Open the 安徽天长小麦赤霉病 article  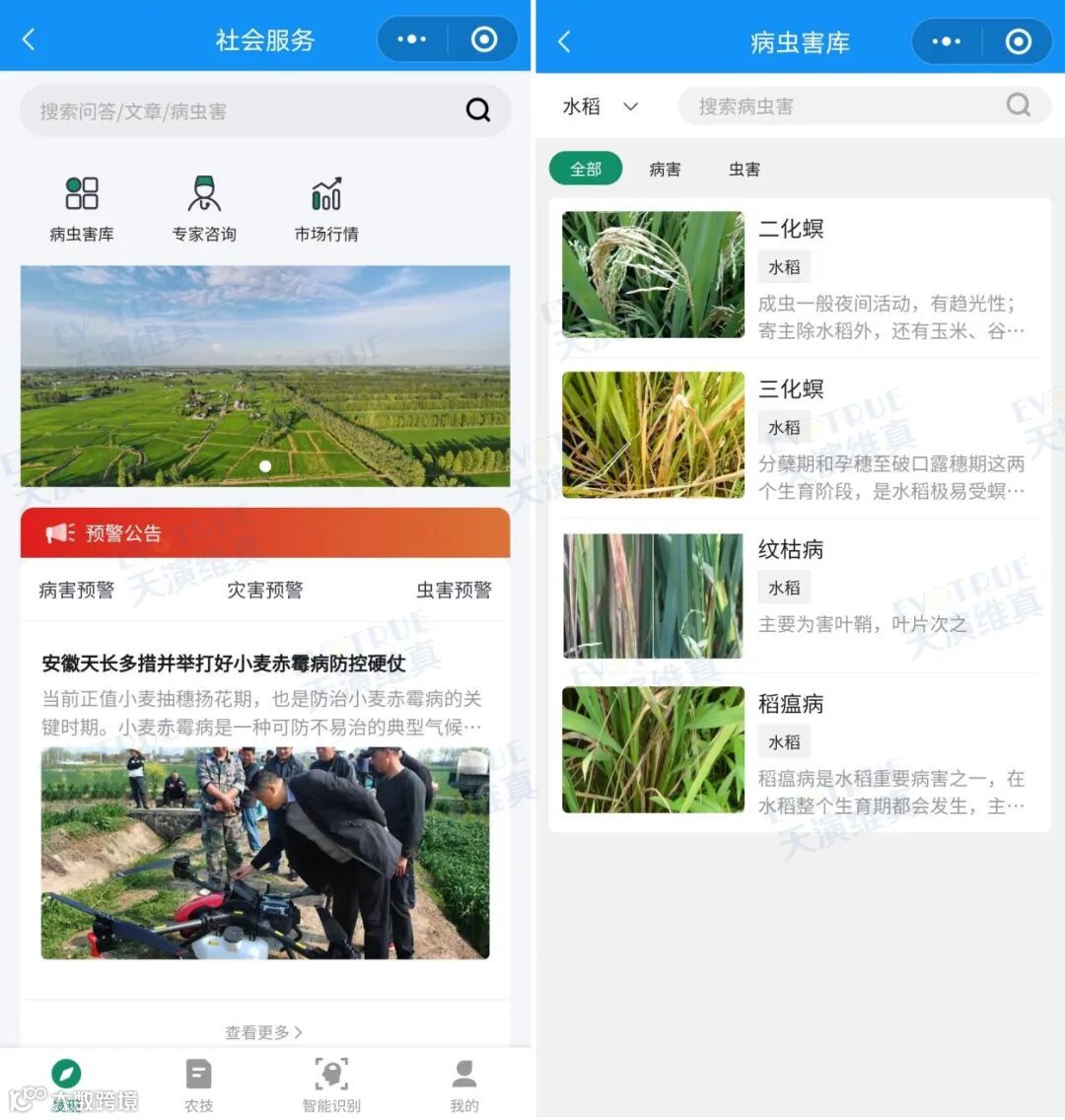264,665
